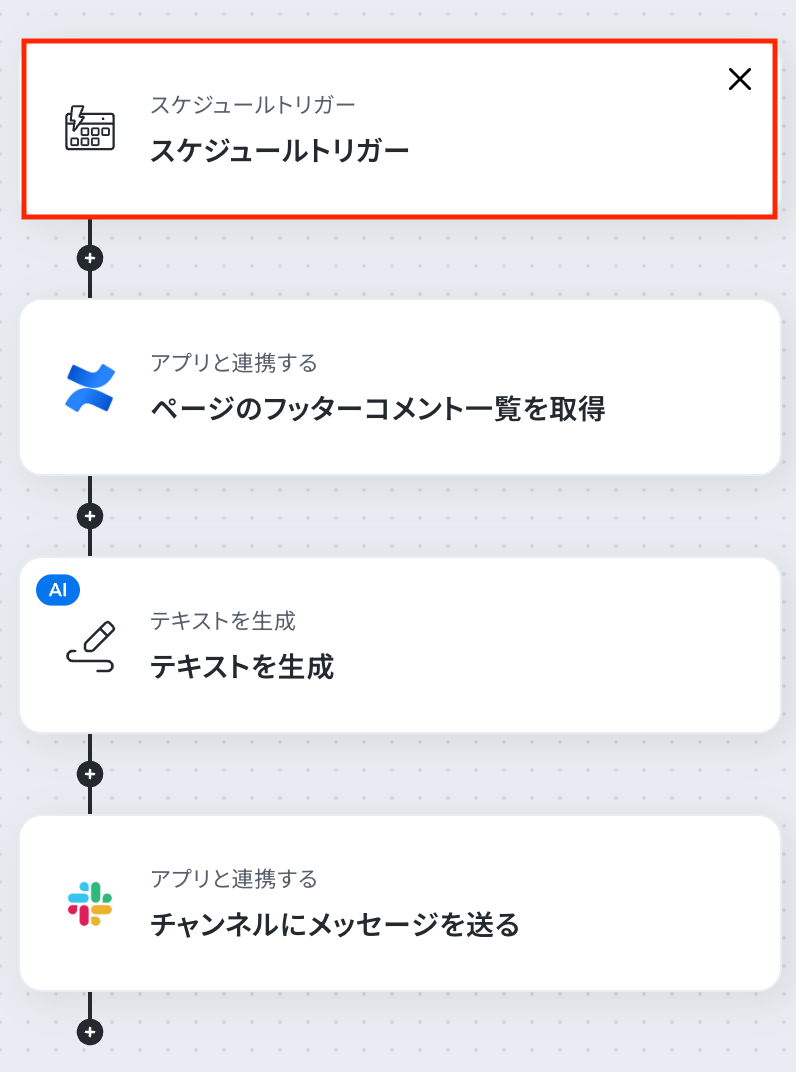Remove the スケジュールトリガー step with X

[739, 80]
